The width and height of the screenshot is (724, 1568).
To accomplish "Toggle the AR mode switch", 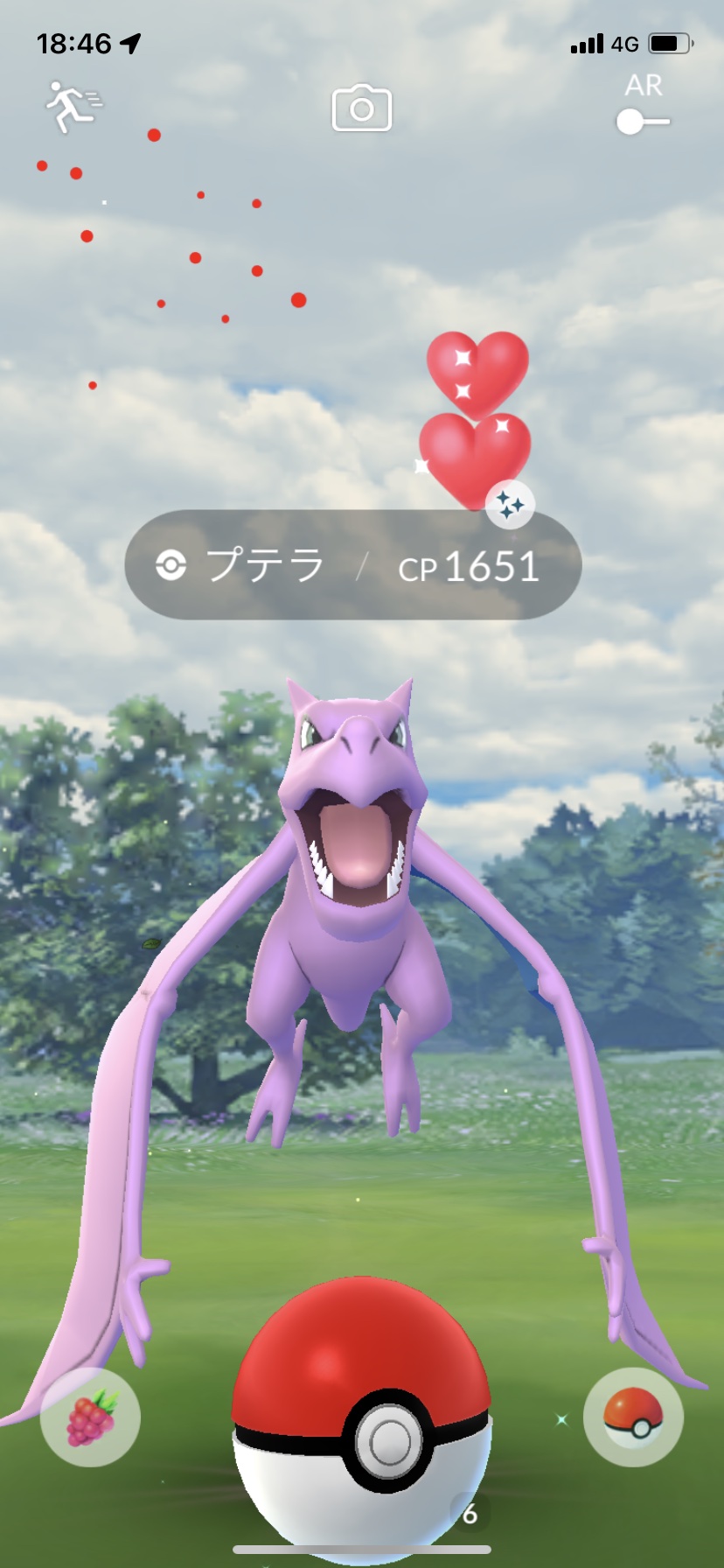I will (x=643, y=122).
